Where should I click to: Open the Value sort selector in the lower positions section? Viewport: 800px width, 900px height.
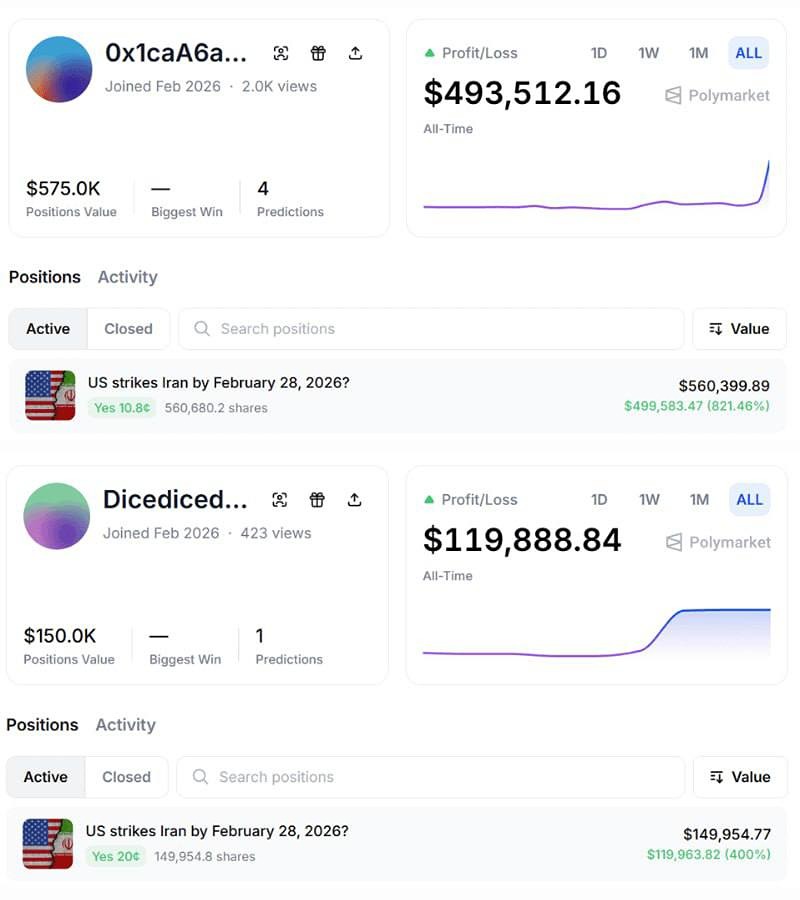[x=739, y=777]
